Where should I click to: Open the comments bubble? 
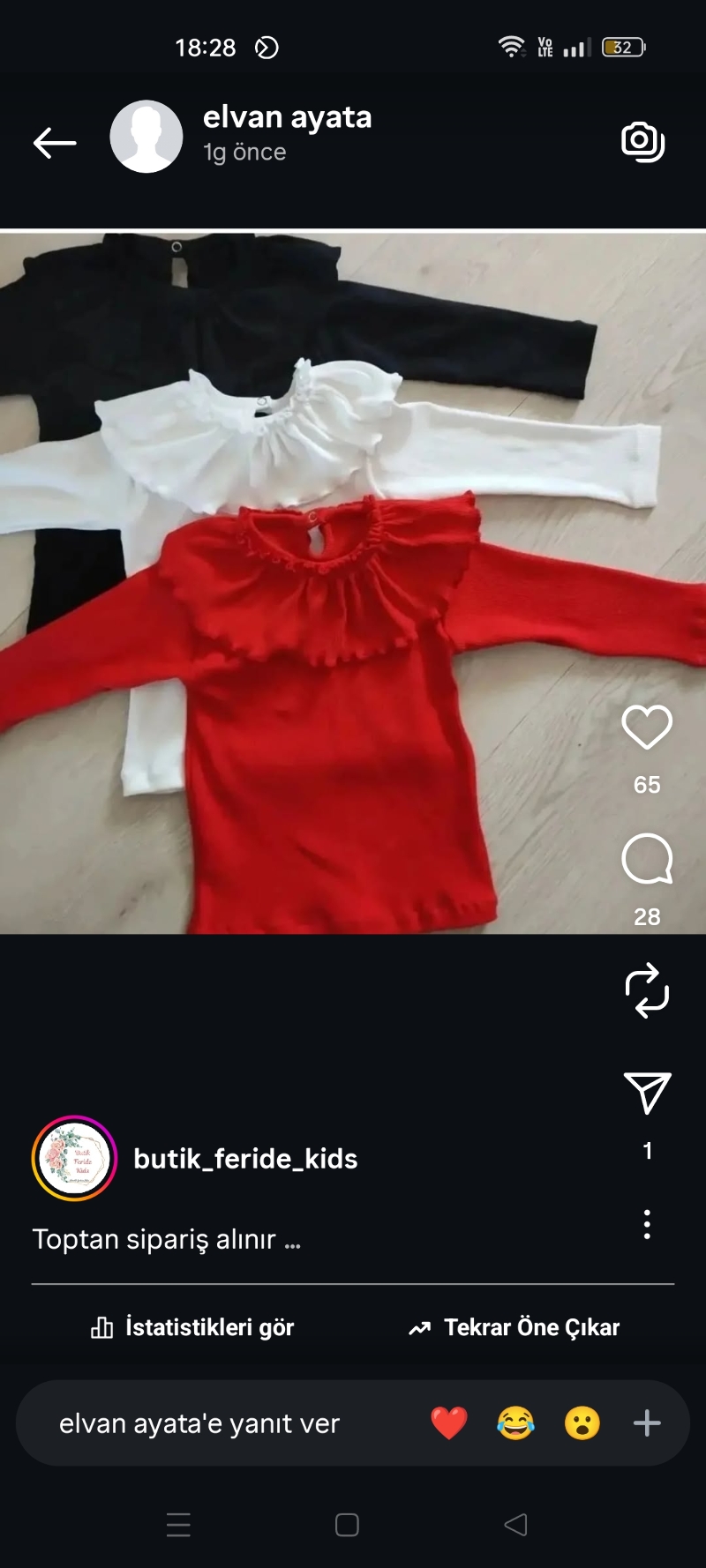(x=647, y=859)
